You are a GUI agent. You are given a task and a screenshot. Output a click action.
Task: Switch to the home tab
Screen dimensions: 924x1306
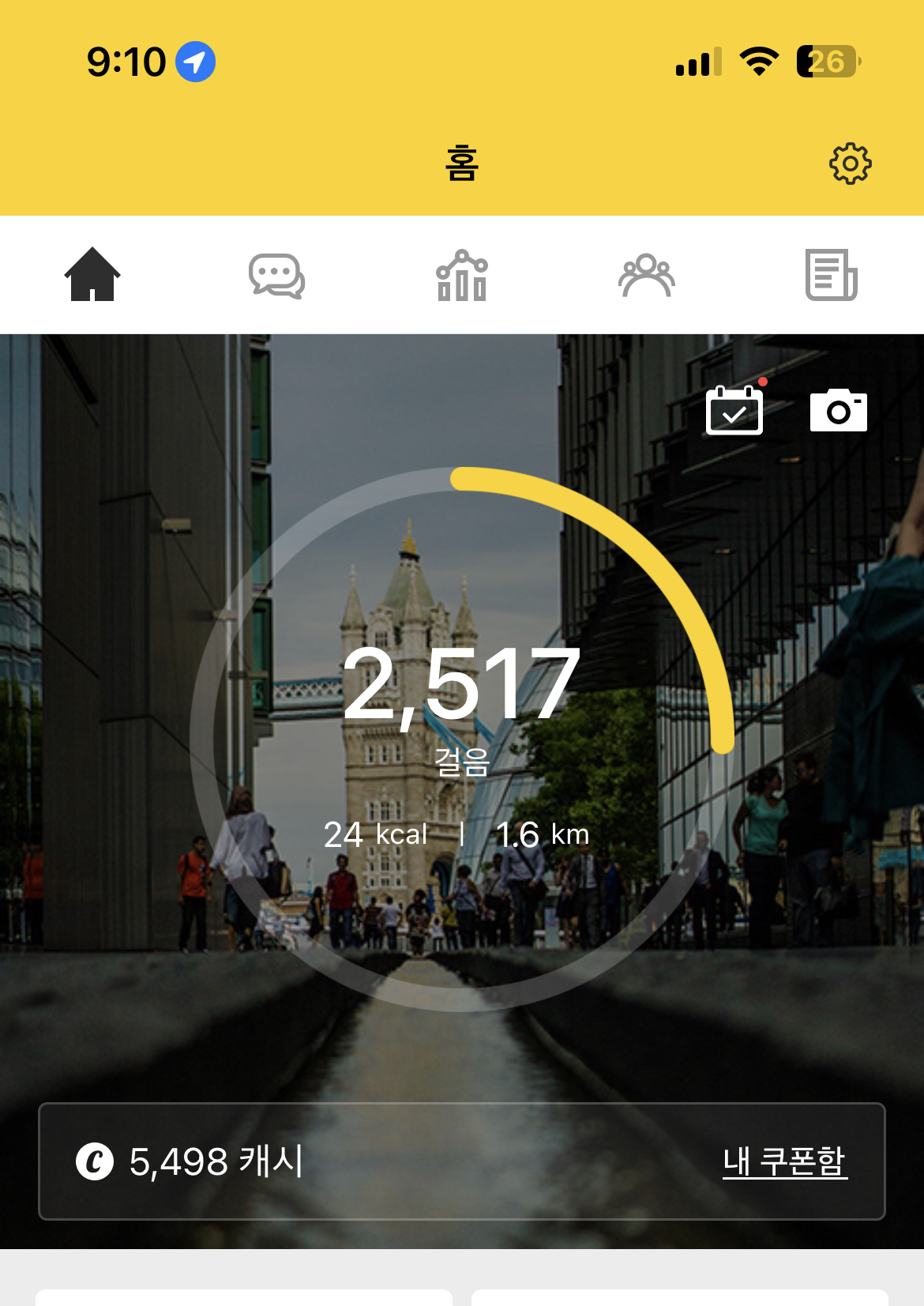92,275
